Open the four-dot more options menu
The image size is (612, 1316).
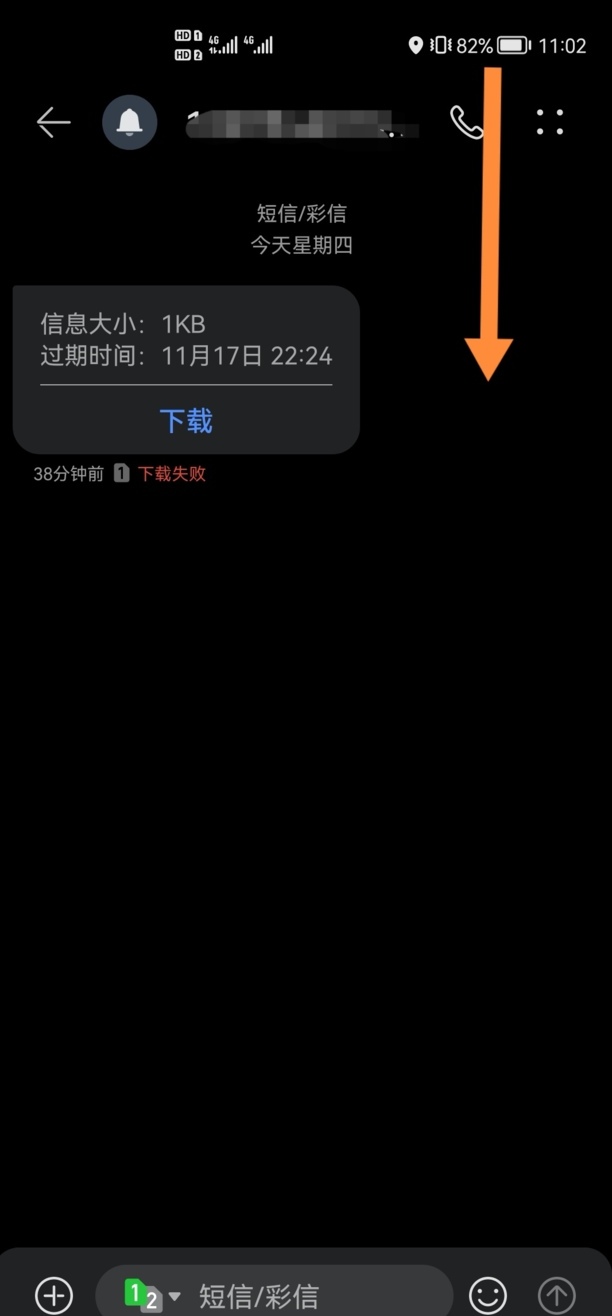coord(550,122)
